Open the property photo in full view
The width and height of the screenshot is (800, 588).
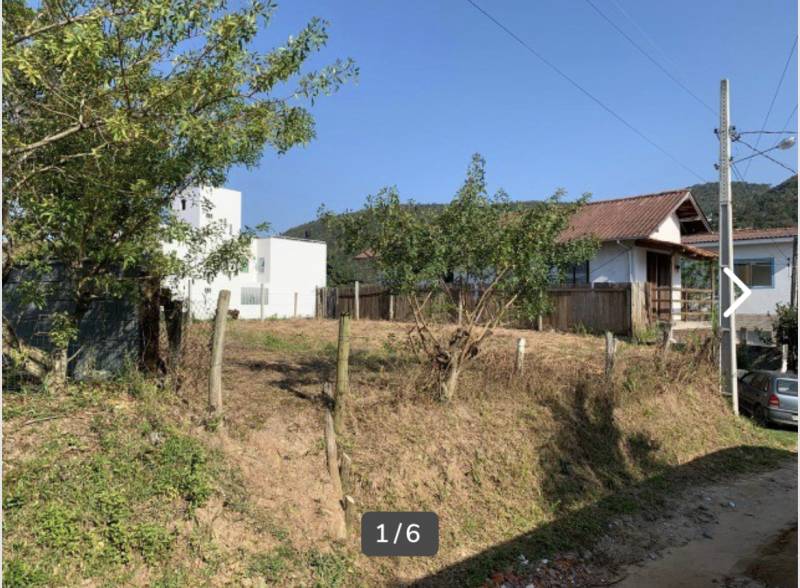[x=400, y=300]
